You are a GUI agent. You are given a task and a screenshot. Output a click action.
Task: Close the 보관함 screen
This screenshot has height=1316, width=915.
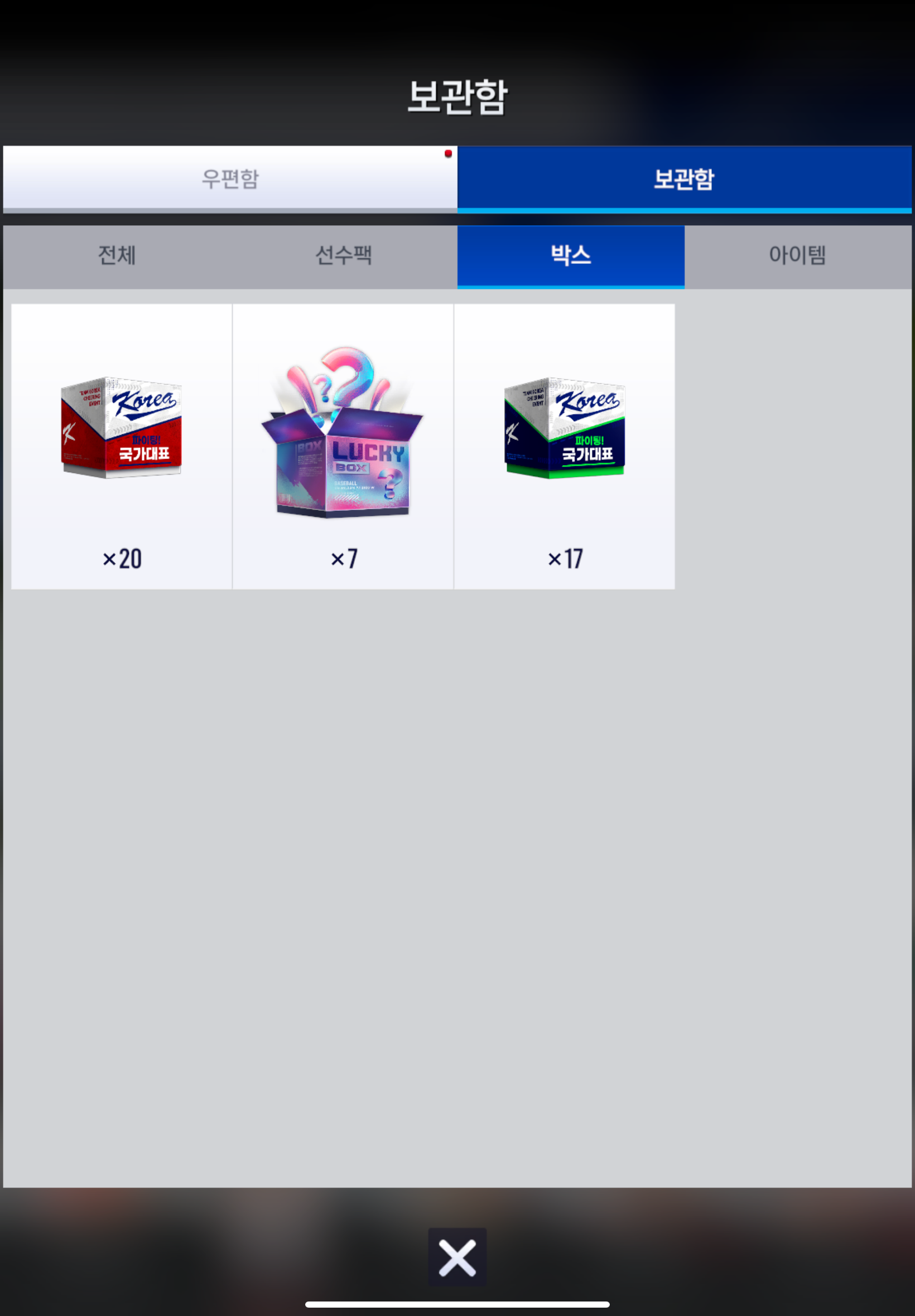[457, 1257]
